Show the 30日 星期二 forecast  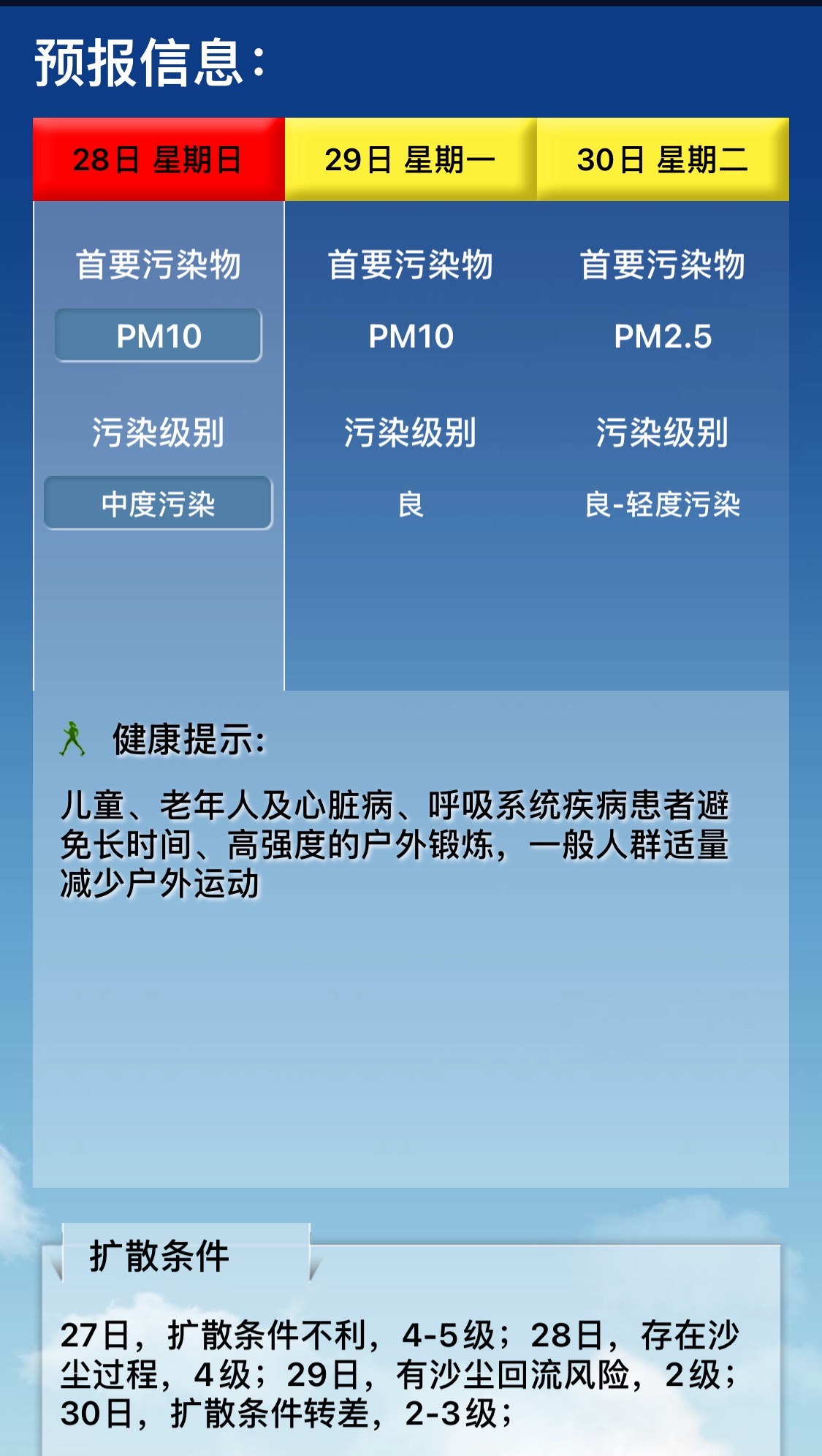point(663,159)
